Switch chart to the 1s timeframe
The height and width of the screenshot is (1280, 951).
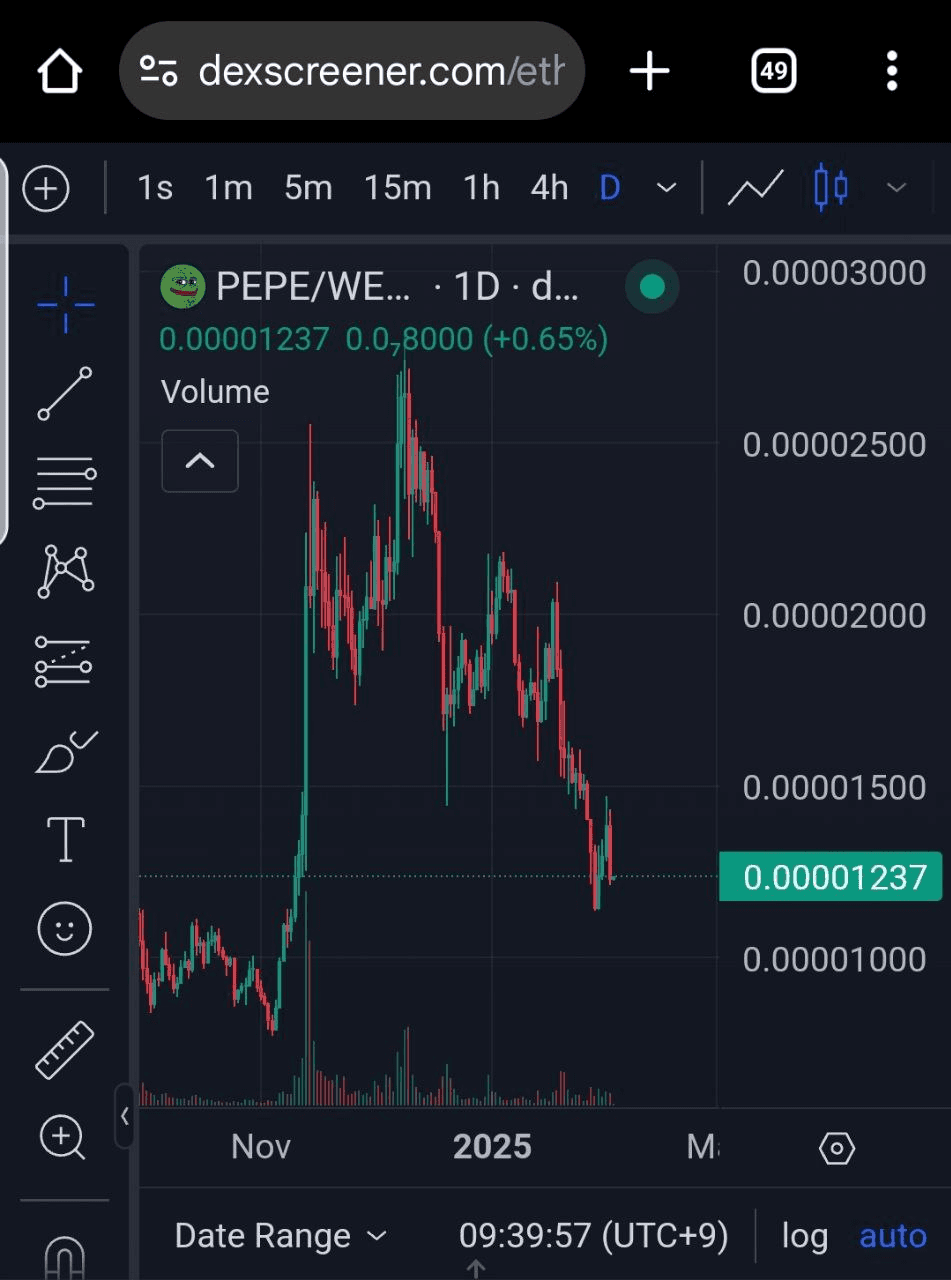tap(155, 188)
